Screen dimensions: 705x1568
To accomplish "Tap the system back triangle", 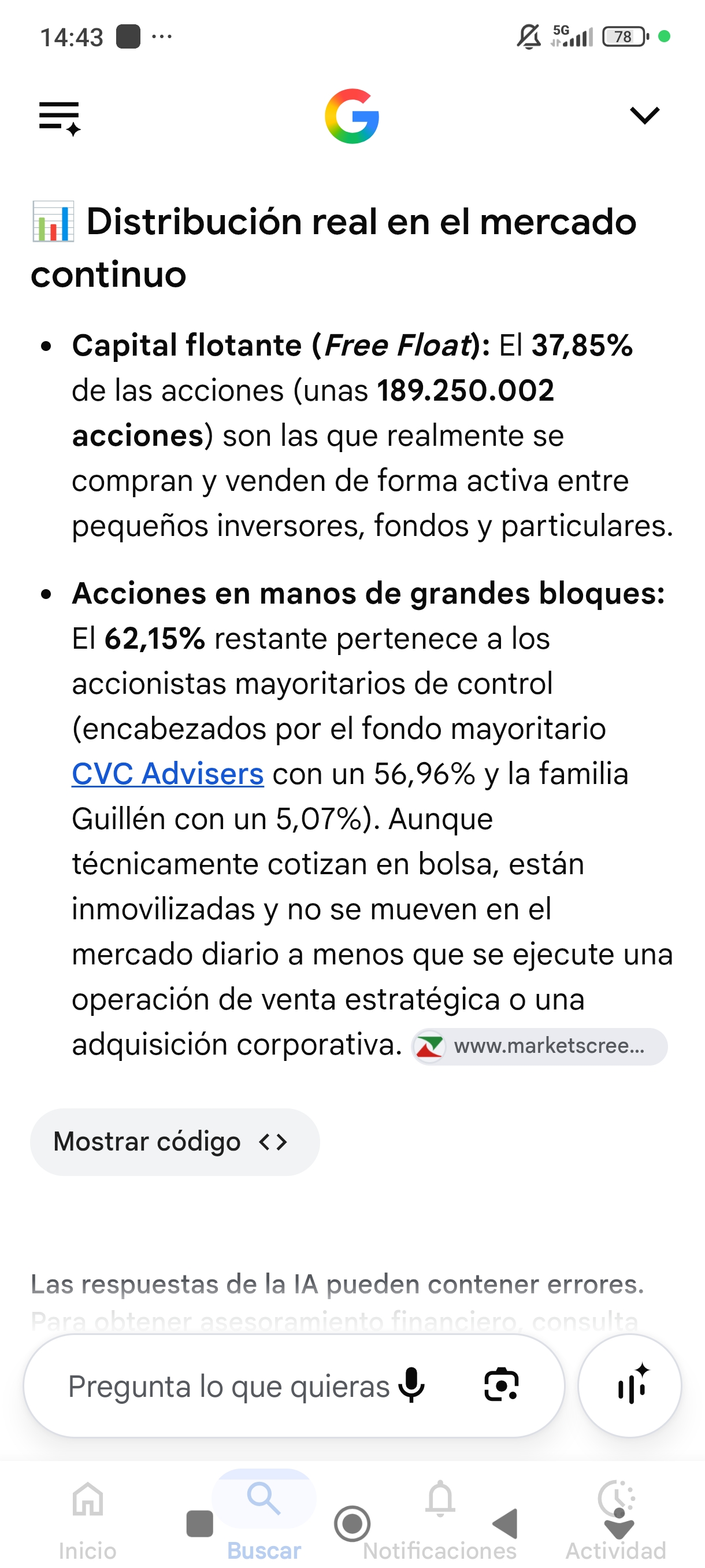I will point(505,1524).
